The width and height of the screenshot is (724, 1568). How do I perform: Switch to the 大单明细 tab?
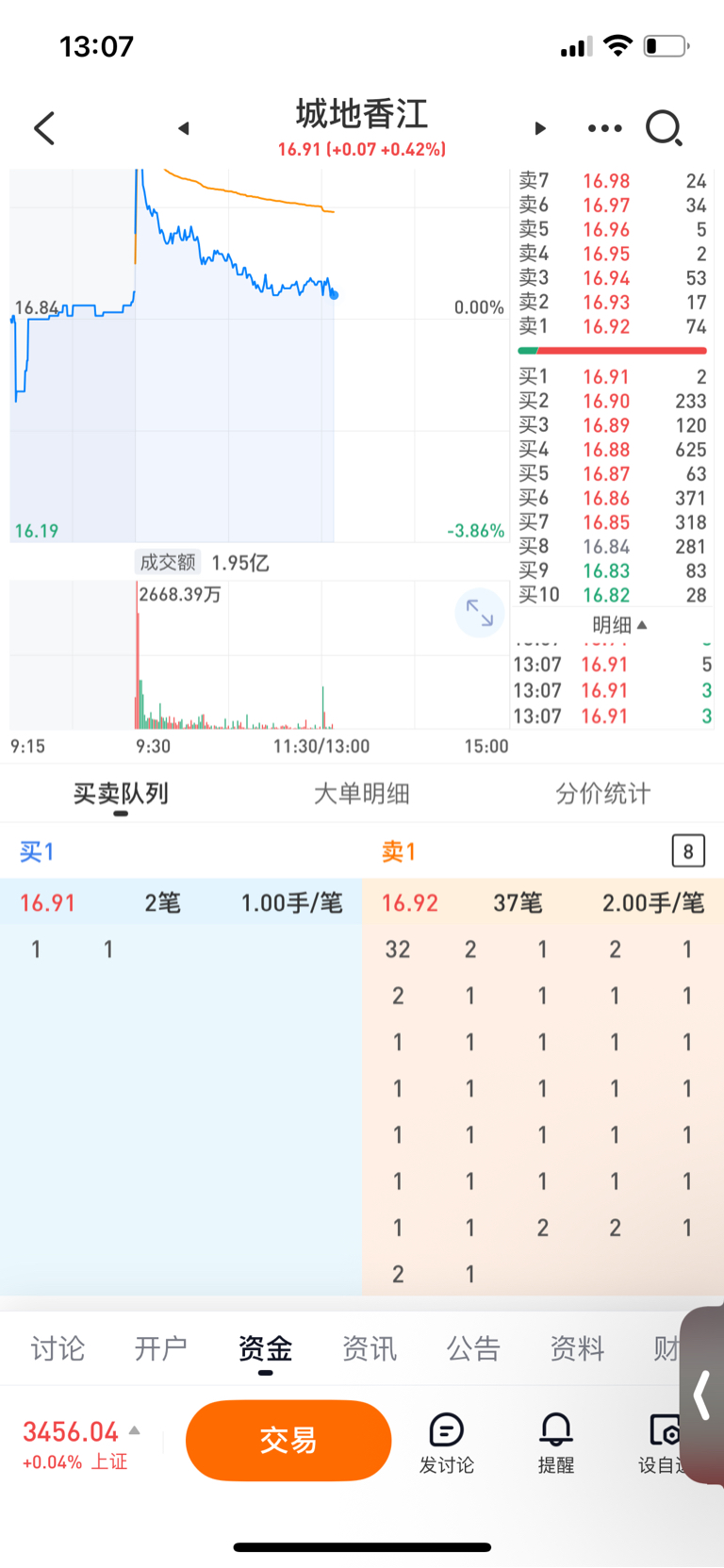tap(362, 794)
